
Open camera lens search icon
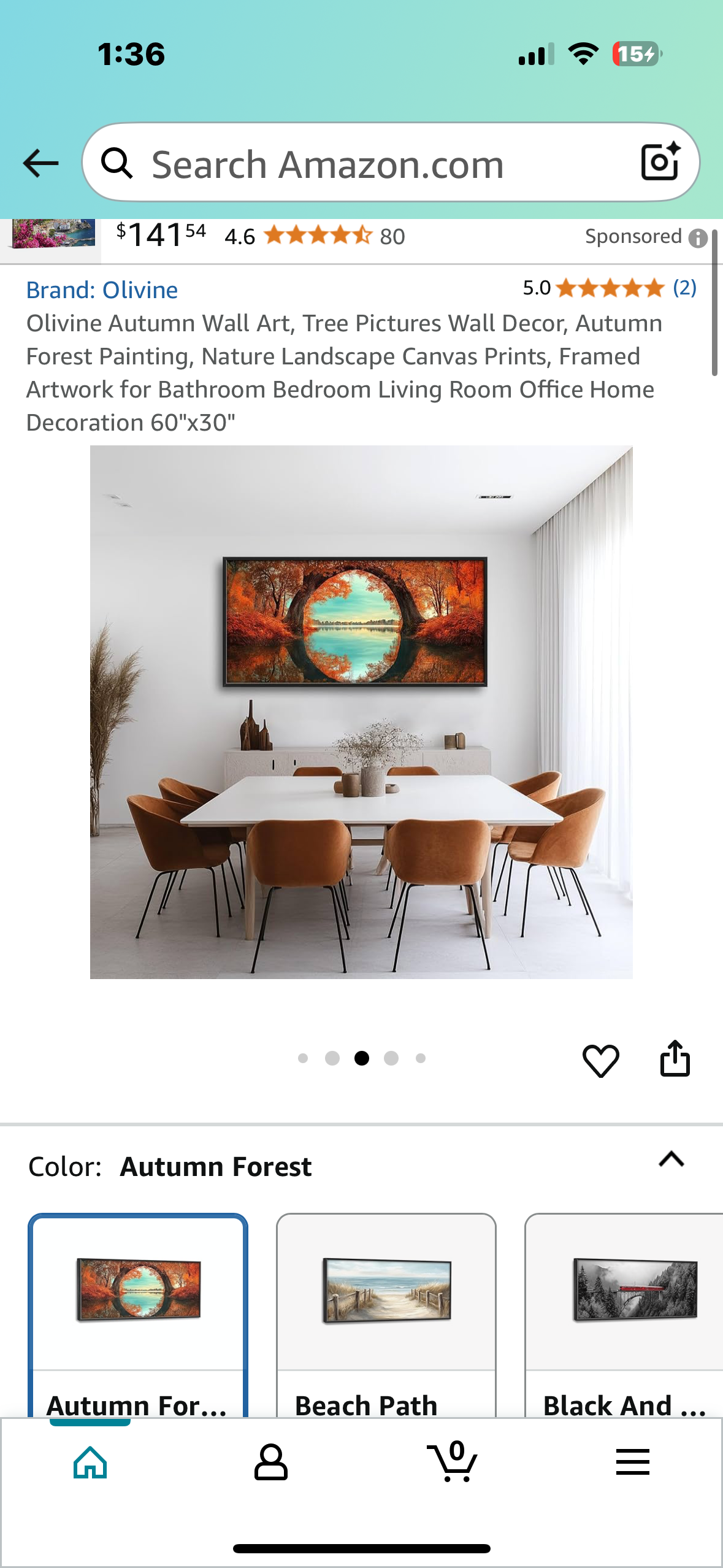660,162
